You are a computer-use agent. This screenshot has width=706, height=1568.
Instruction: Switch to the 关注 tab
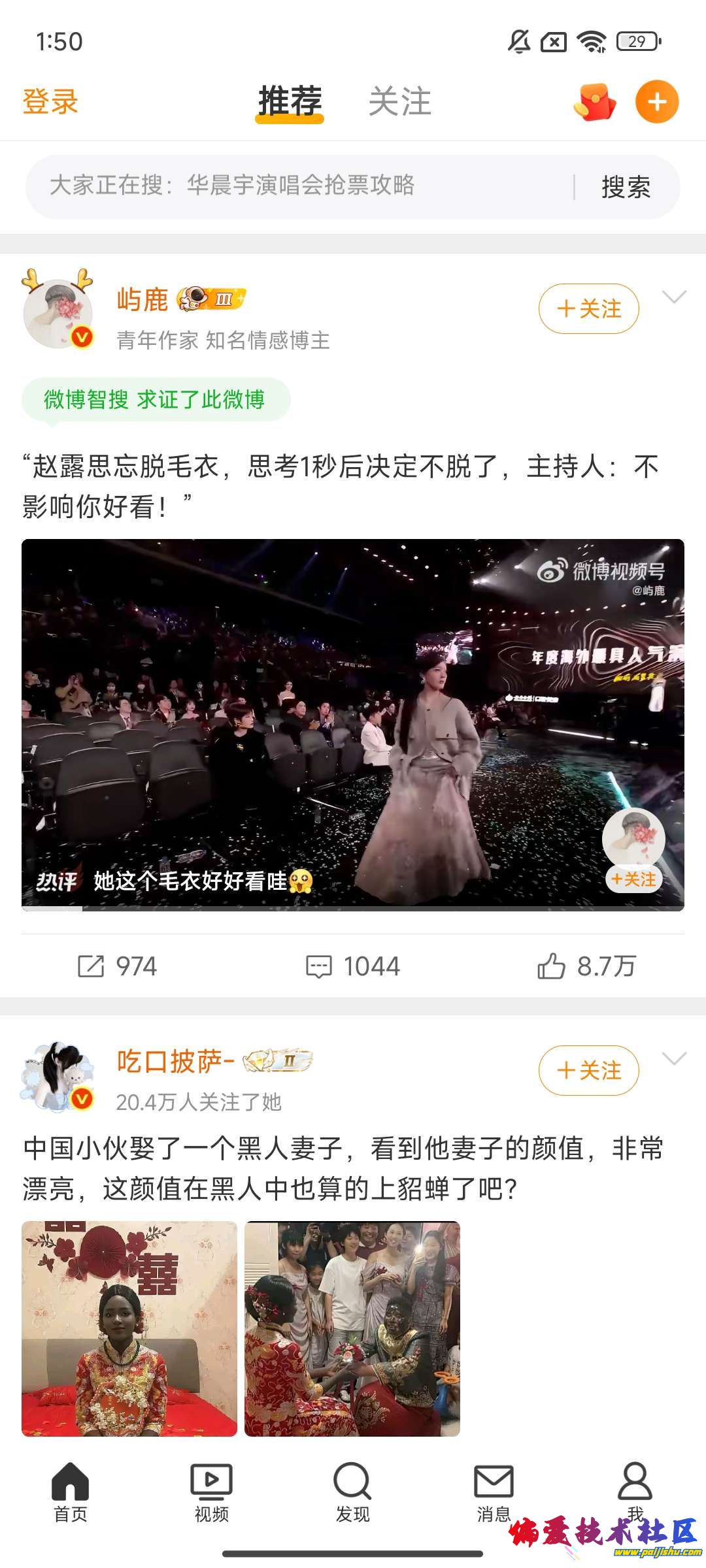point(399,102)
